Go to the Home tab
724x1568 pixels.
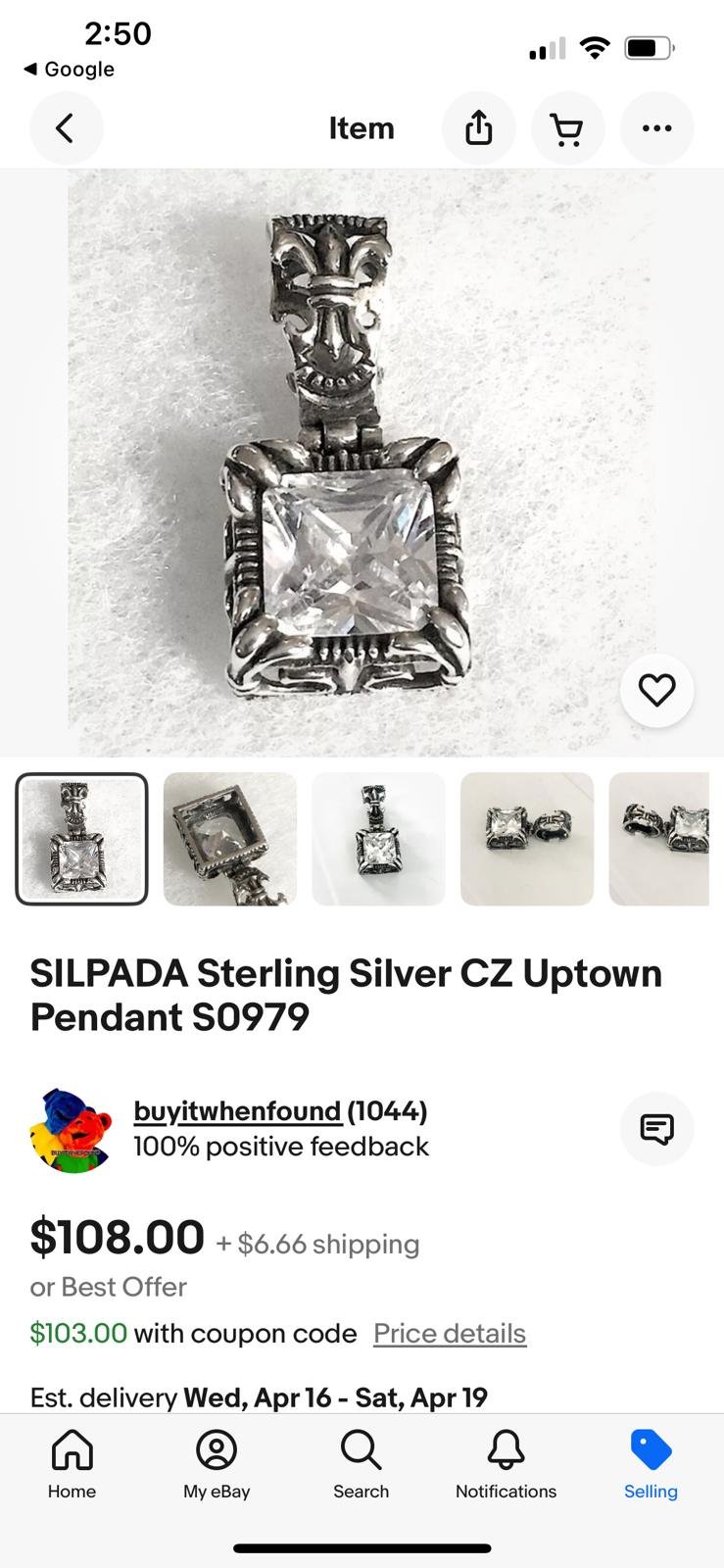[x=72, y=1465]
